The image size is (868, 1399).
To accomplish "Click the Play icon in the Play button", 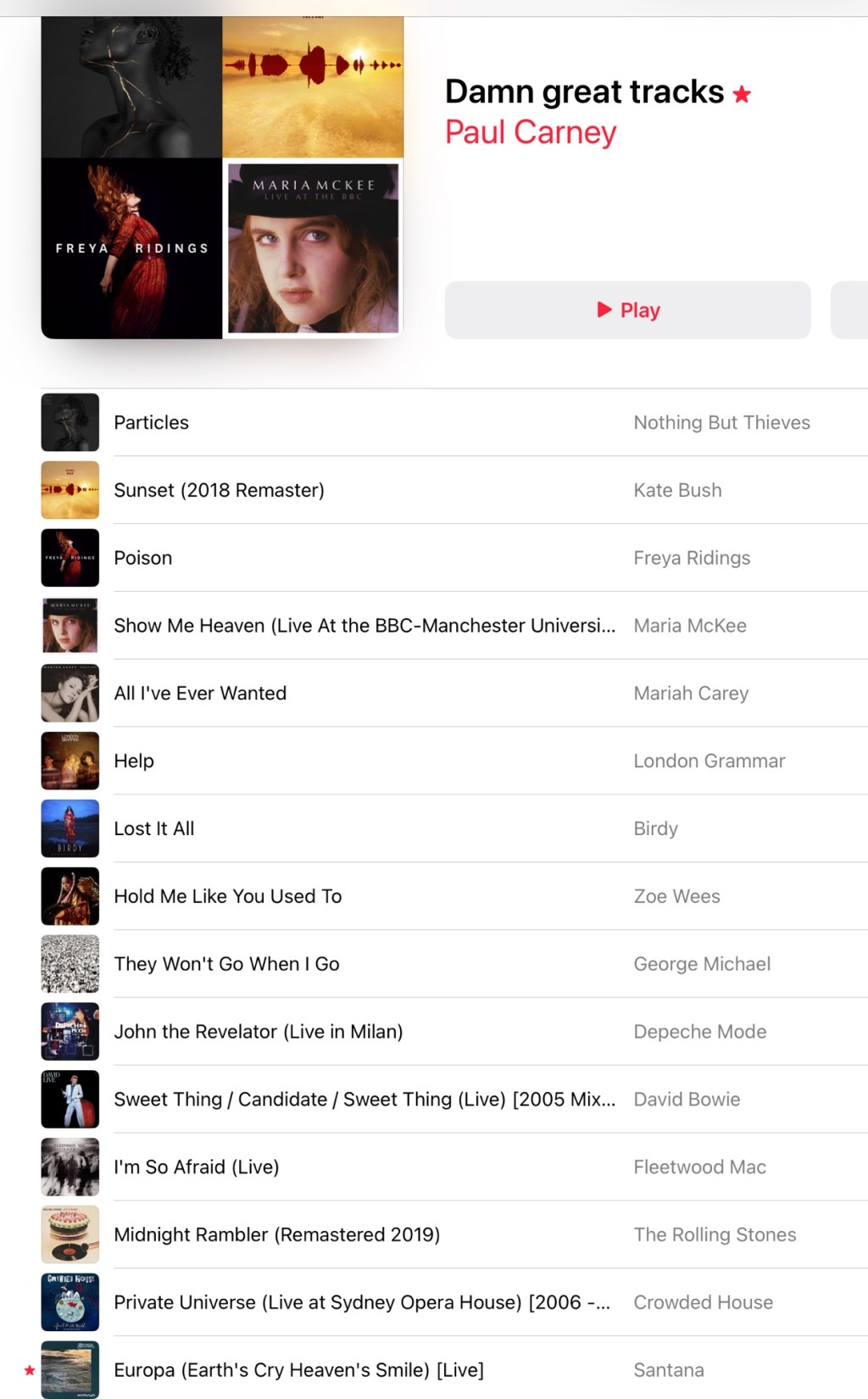I will coord(604,309).
